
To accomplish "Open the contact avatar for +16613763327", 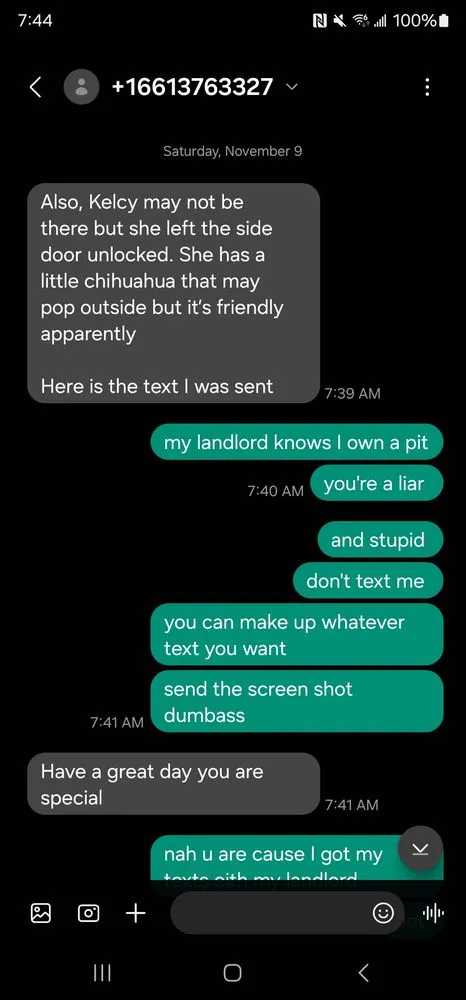I will [x=82, y=87].
